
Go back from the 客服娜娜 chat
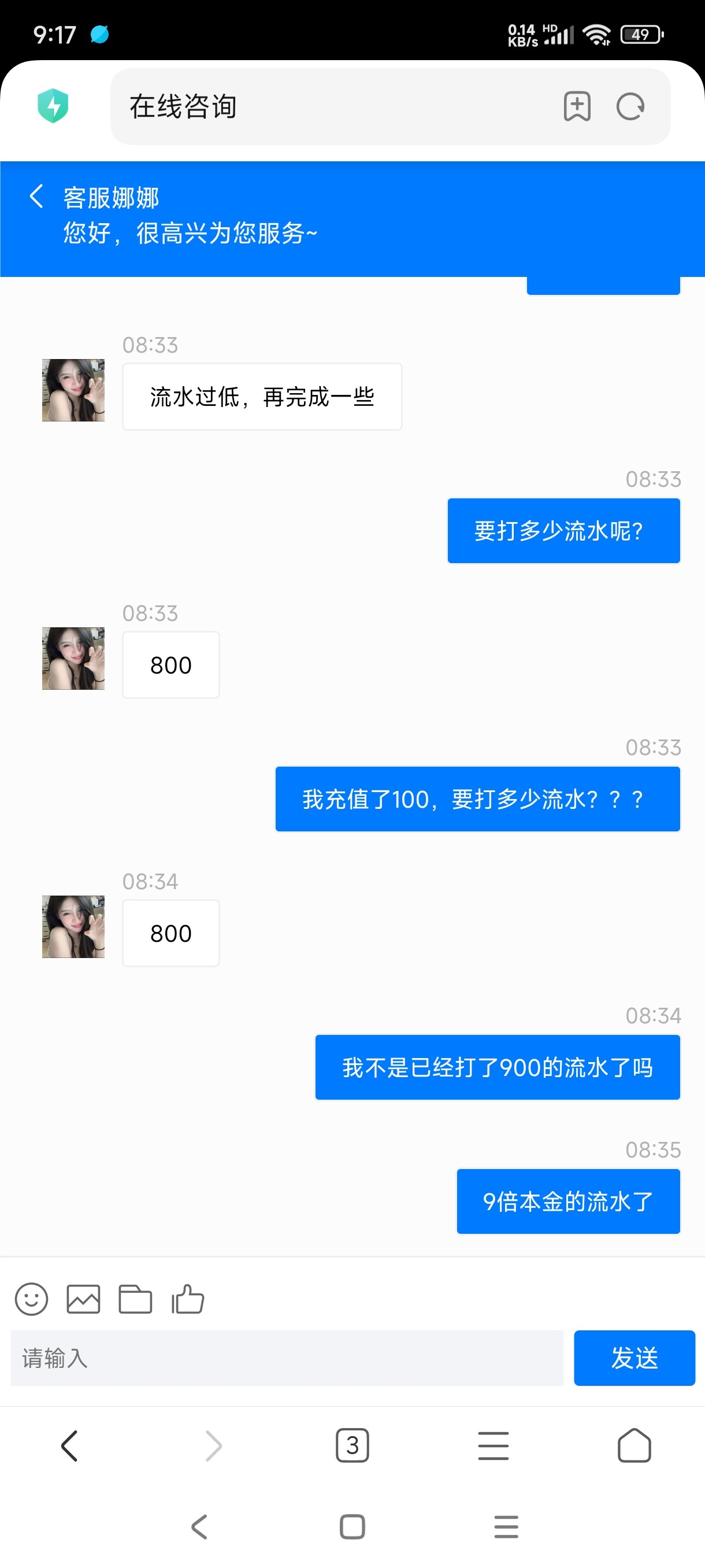[x=36, y=197]
